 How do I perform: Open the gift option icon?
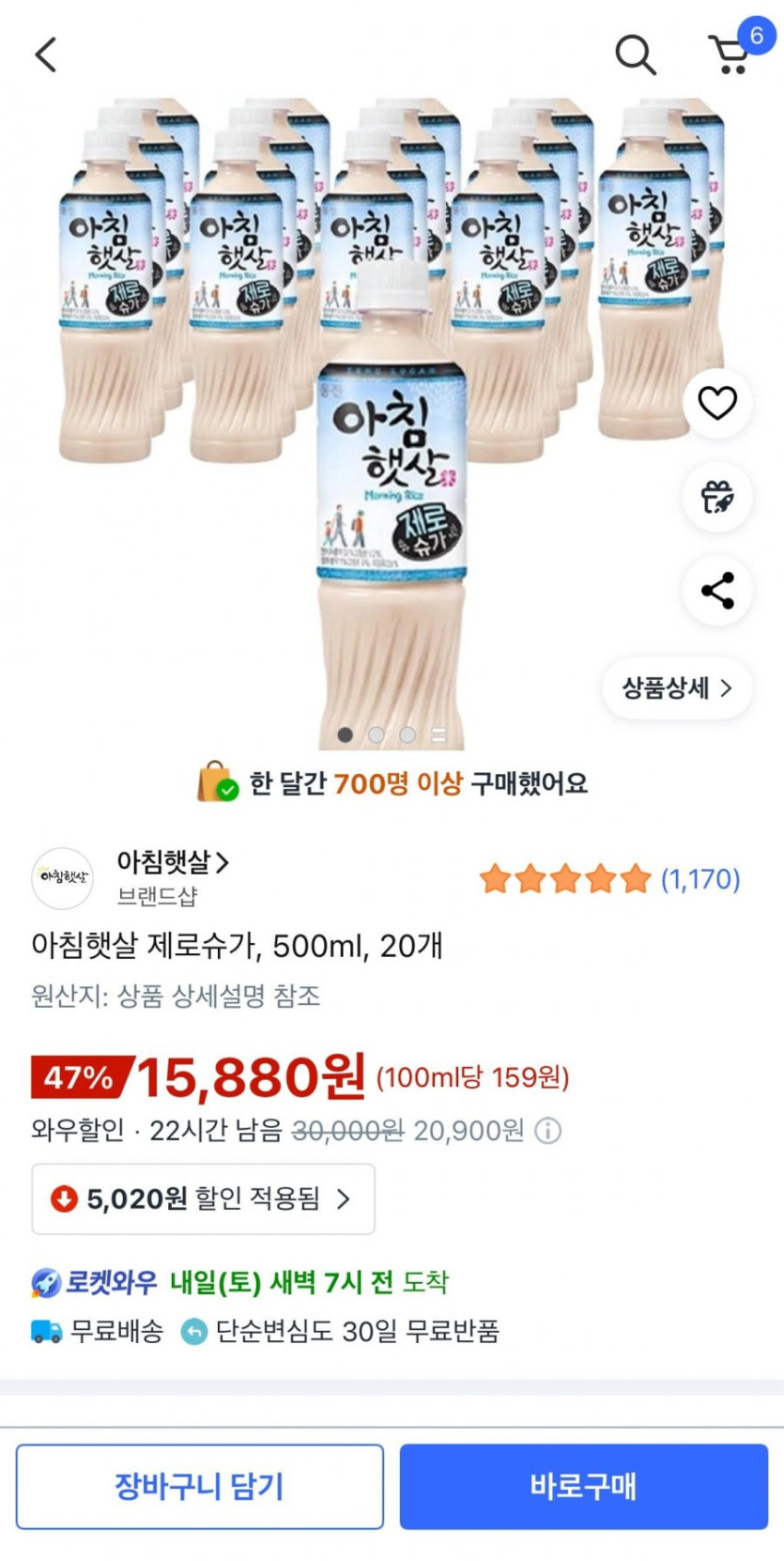717,498
